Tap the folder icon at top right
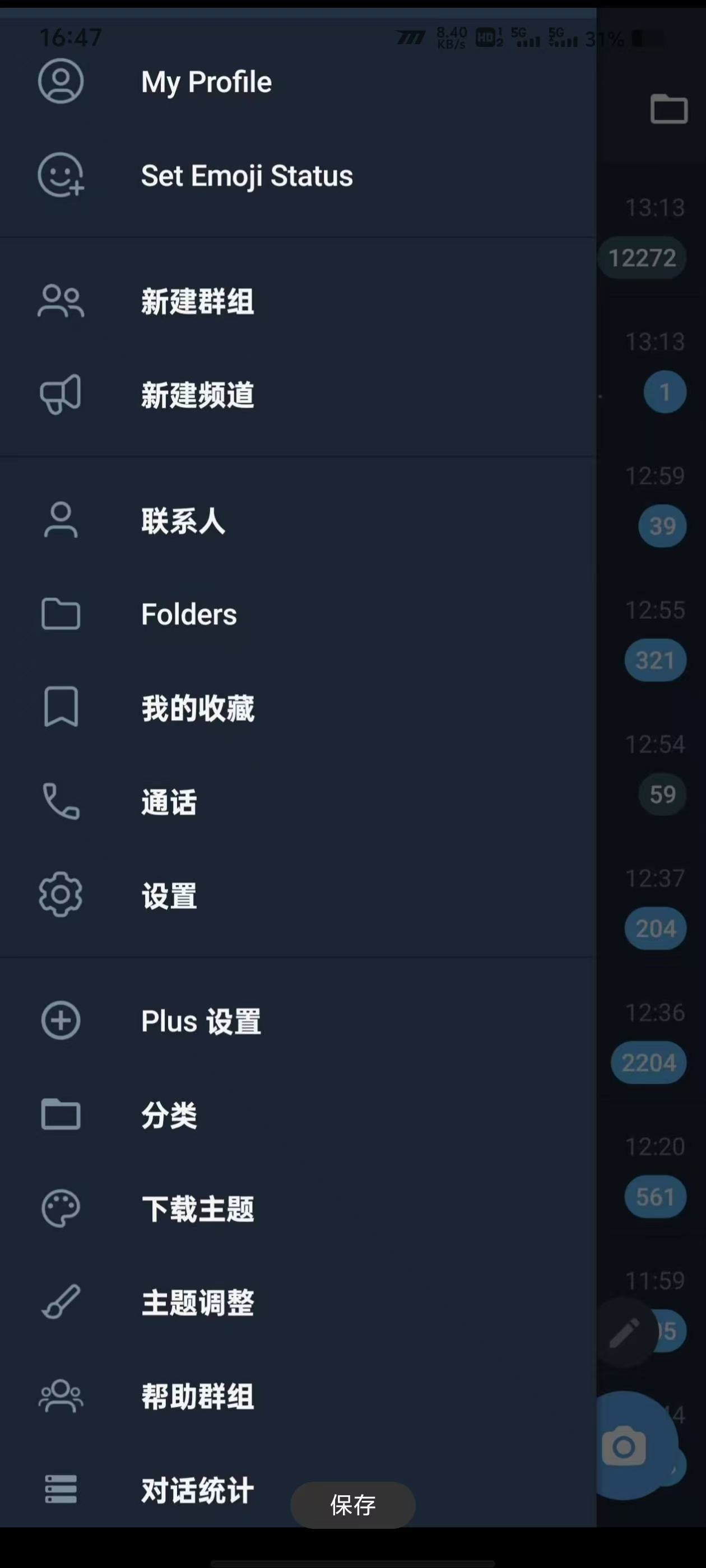Viewport: 706px width, 1568px height. [668, 110]
